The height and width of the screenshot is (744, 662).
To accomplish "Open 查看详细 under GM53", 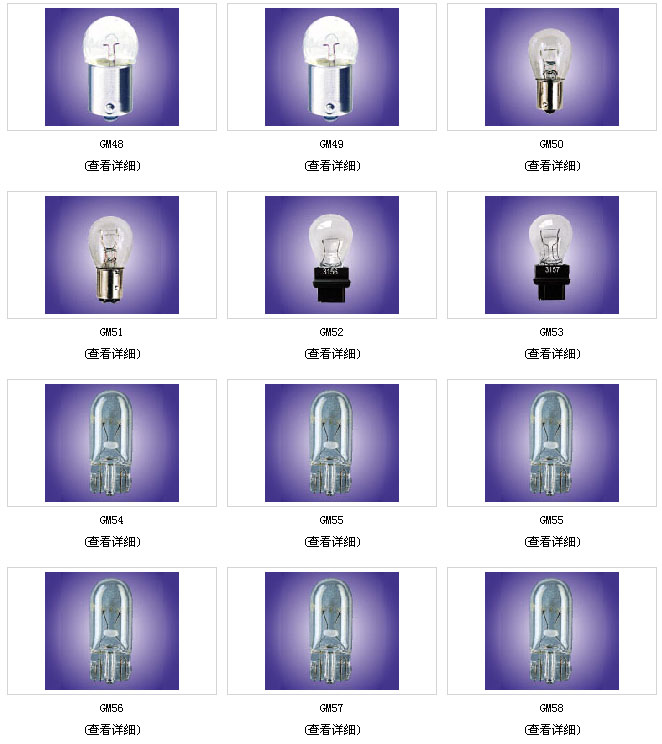I will 552,354.
